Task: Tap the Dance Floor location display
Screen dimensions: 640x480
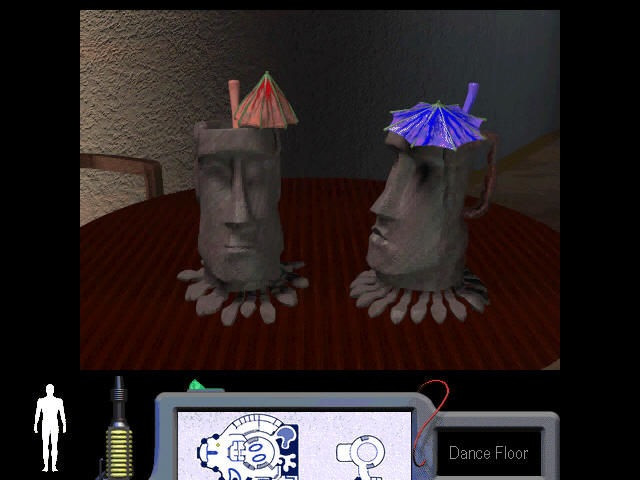Action: coord(488,453)
